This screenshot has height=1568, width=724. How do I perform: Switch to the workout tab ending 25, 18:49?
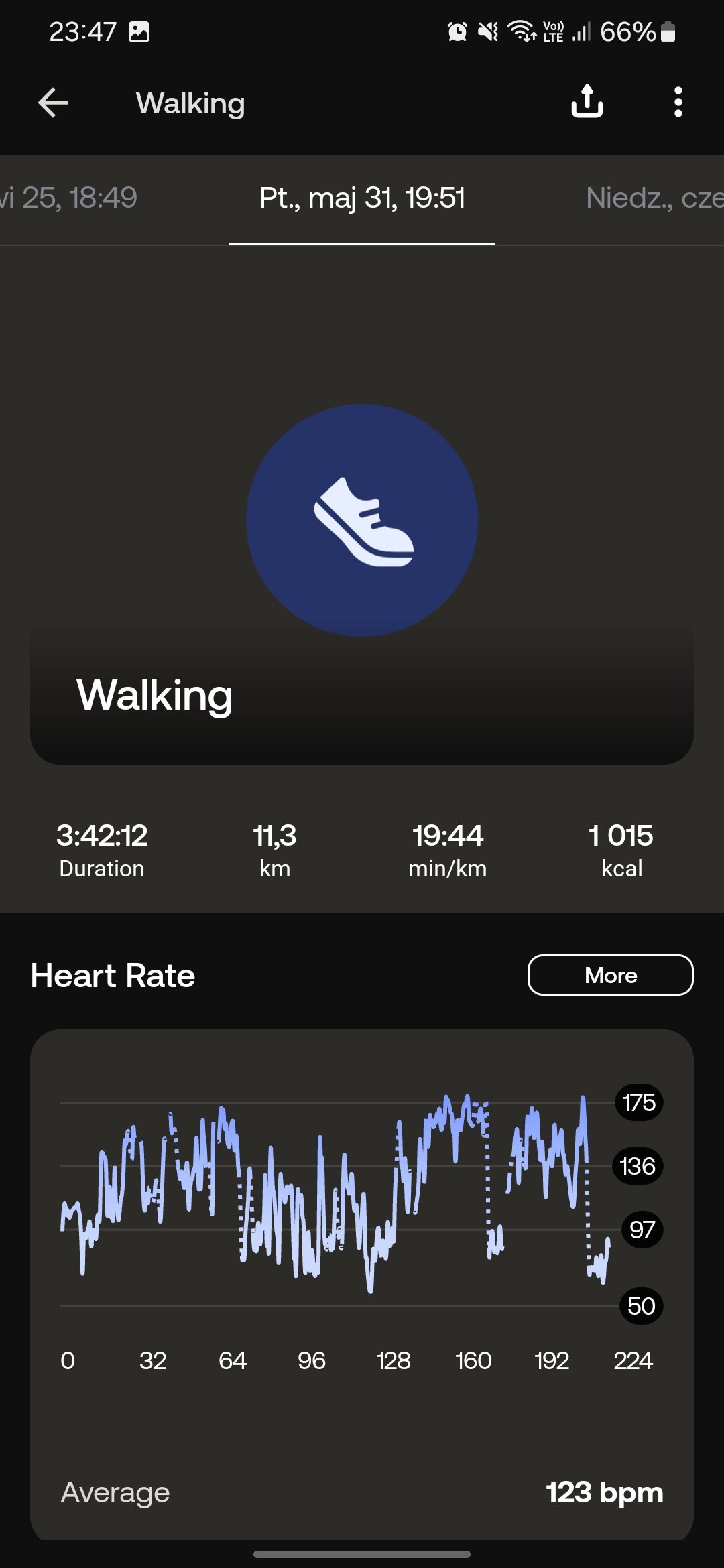pos(68,198)
